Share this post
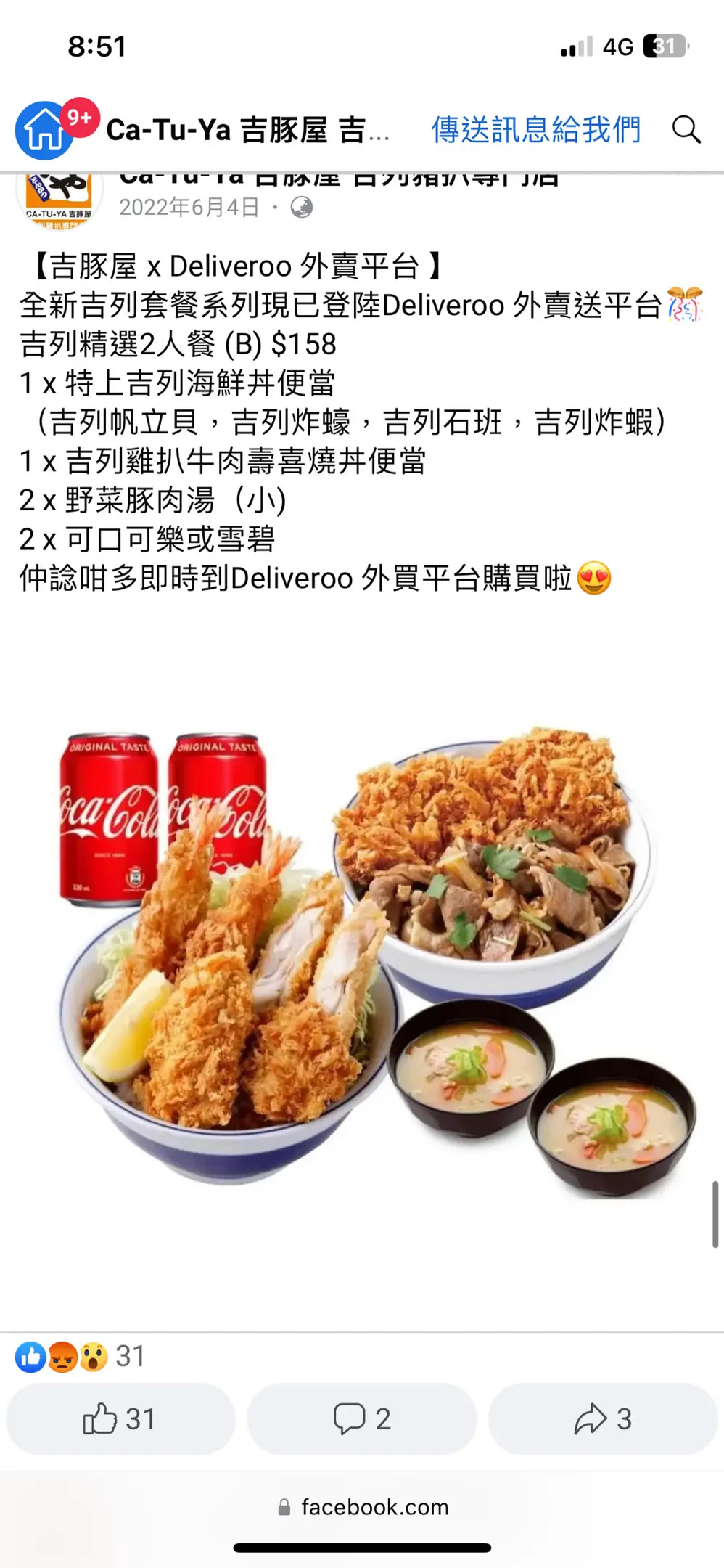This screenshot has width=724, height=1568. click(603, 1418)
